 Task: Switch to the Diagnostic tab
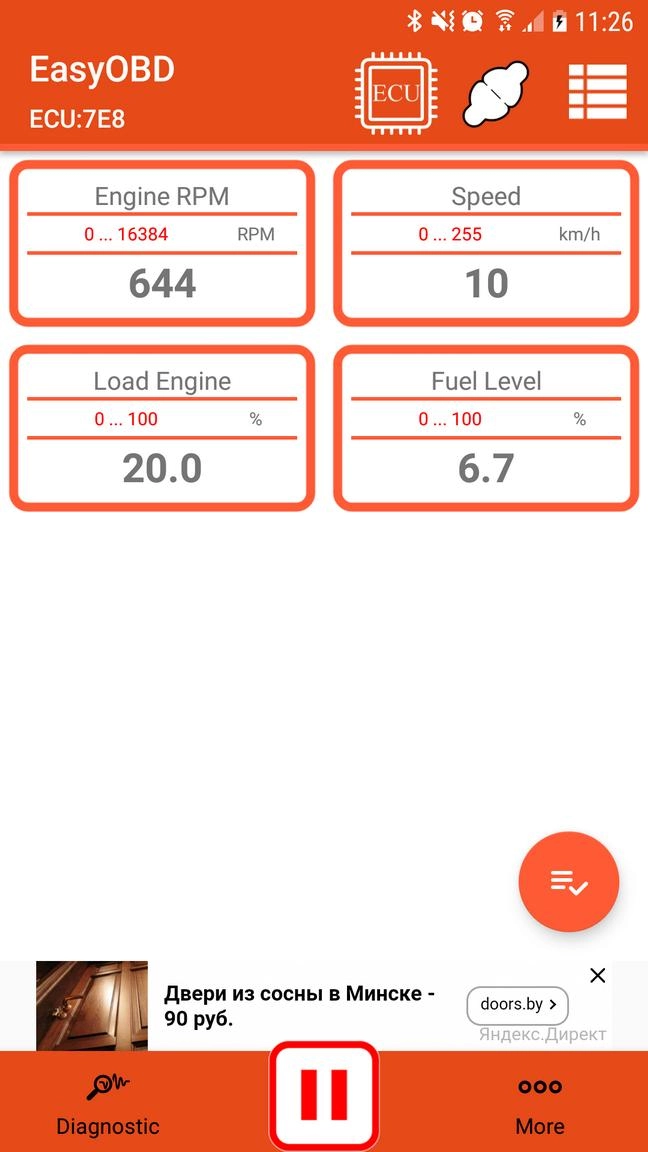(108, 1104)
